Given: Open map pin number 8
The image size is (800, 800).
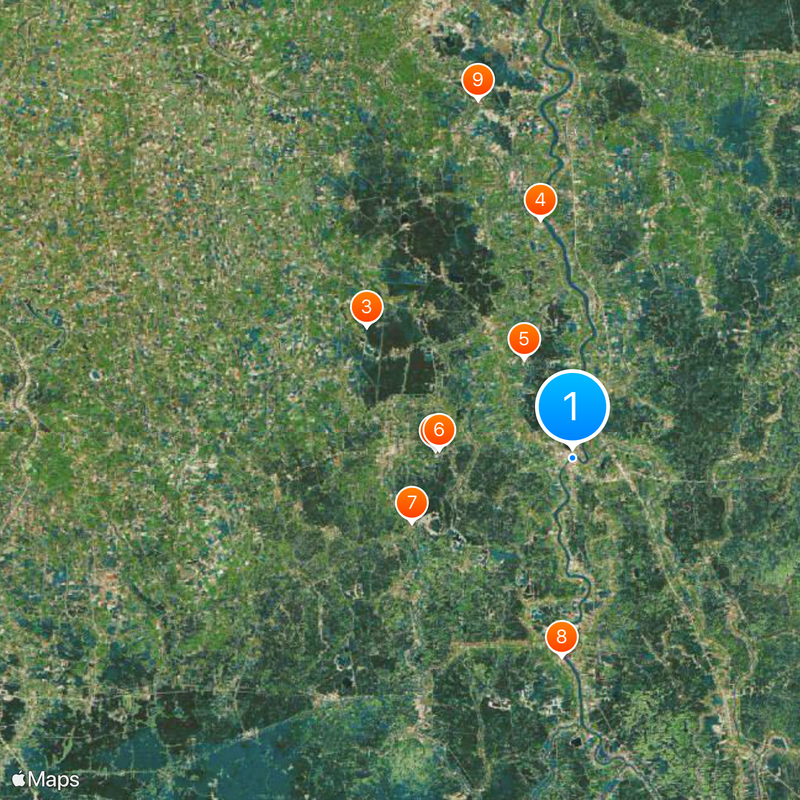Looking at the screenshot, I should click(562, 636).
